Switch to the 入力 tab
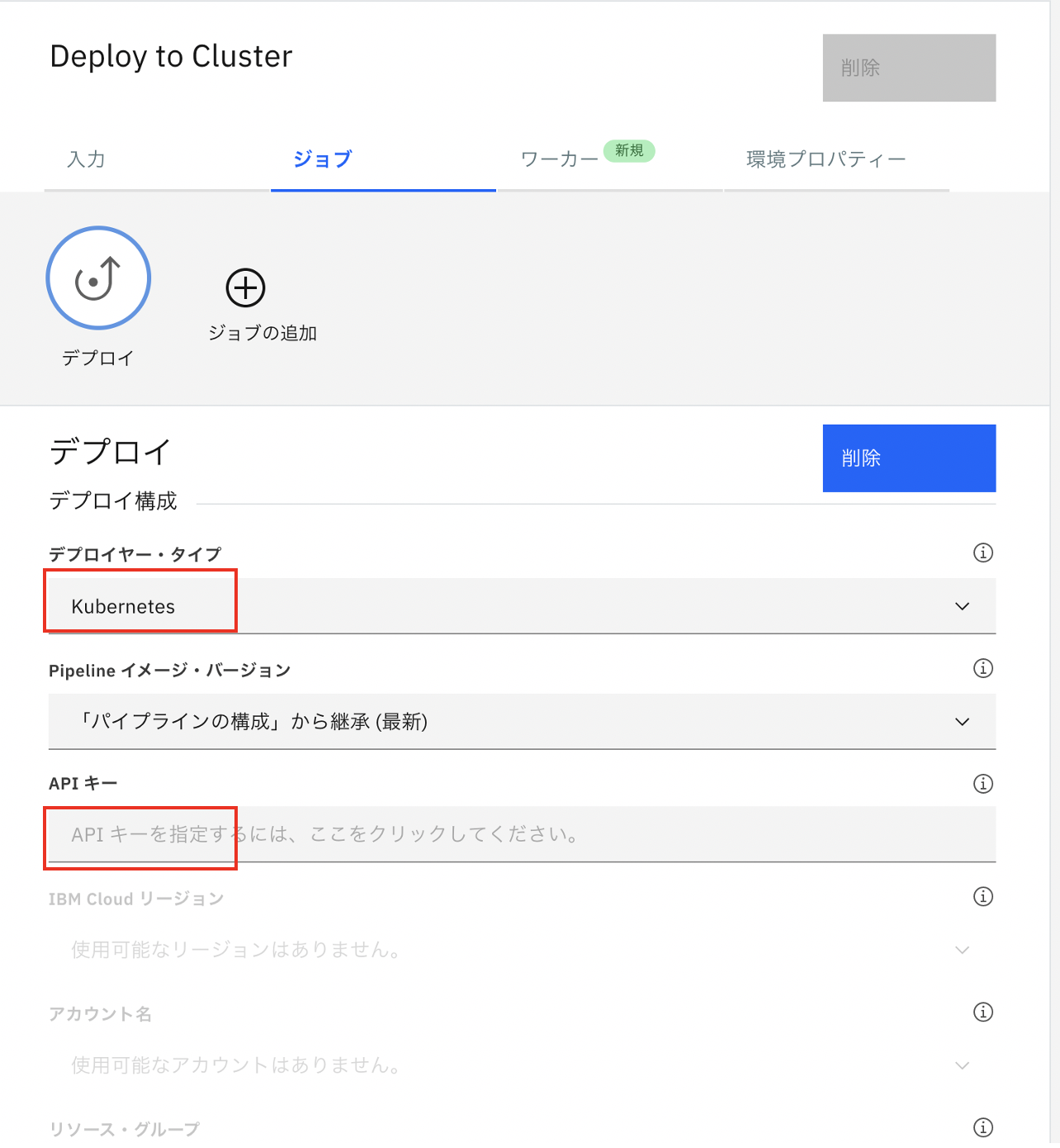 pyautogui.click(x=87, y=159)
